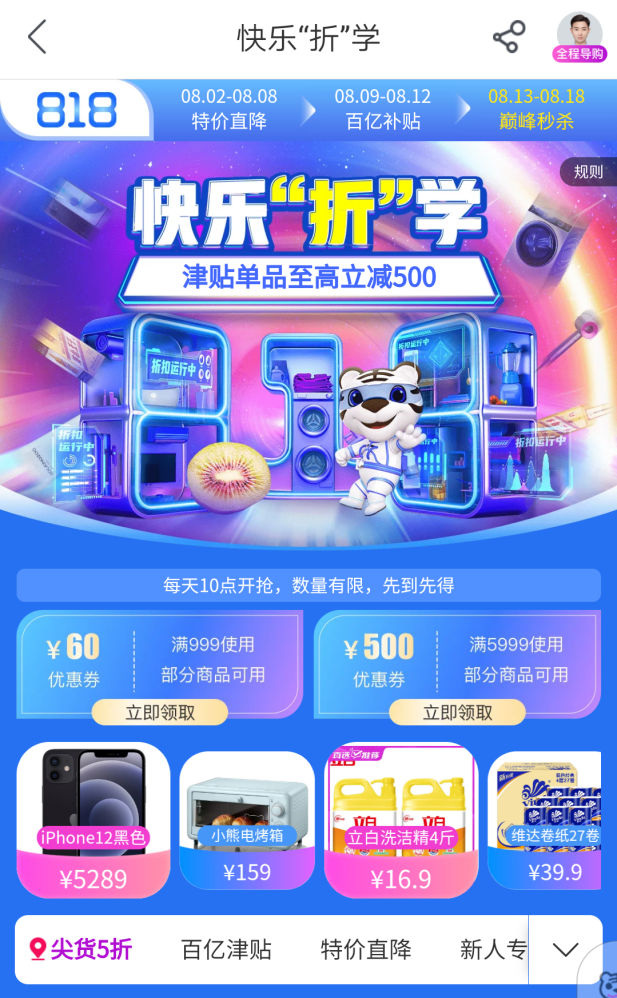Switch to the 特价直降 category tab
The height and width of the screenshot is (998, 617).
click(366, 949)
